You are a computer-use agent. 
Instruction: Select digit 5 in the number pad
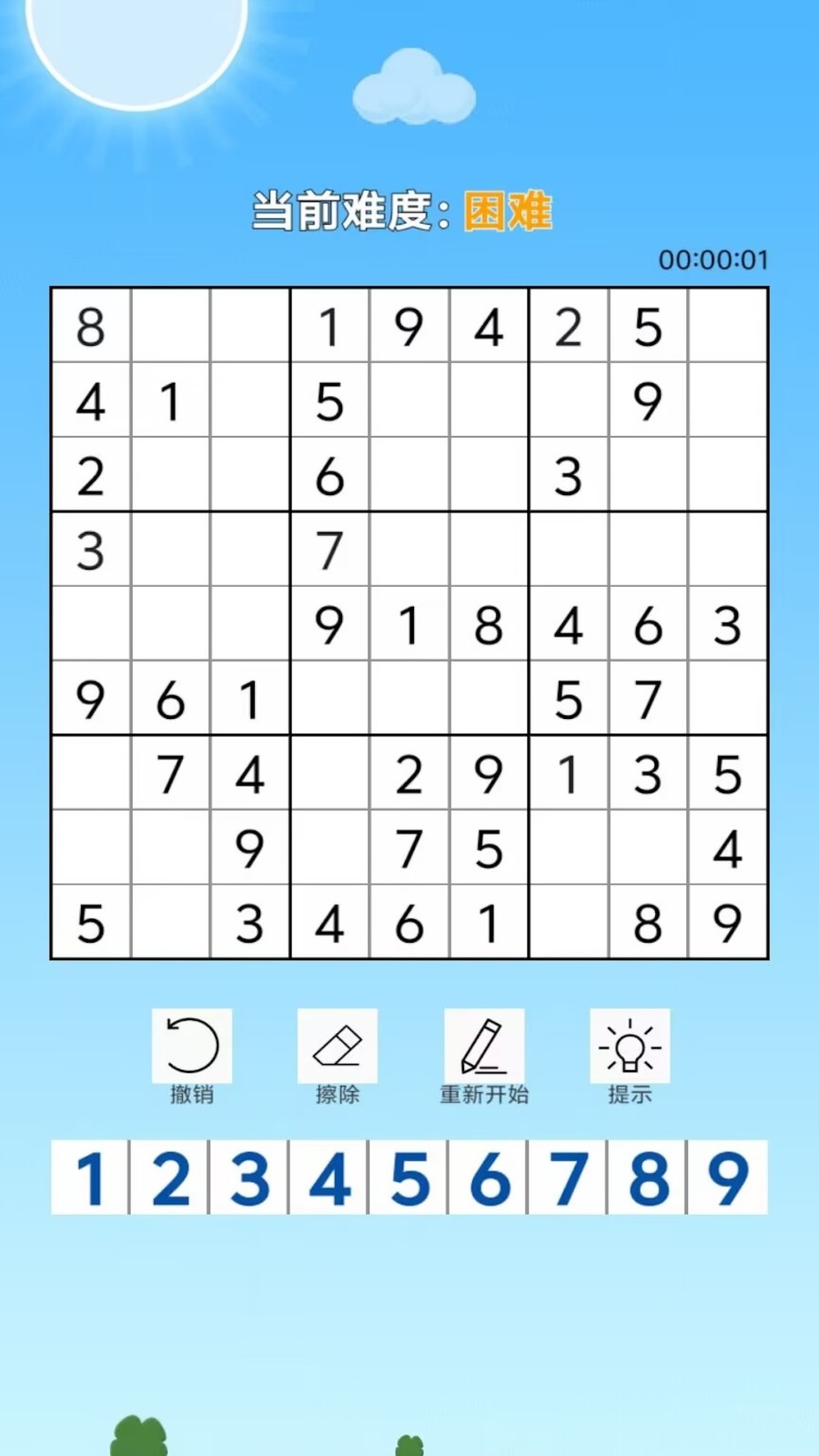pos(409,1178)
